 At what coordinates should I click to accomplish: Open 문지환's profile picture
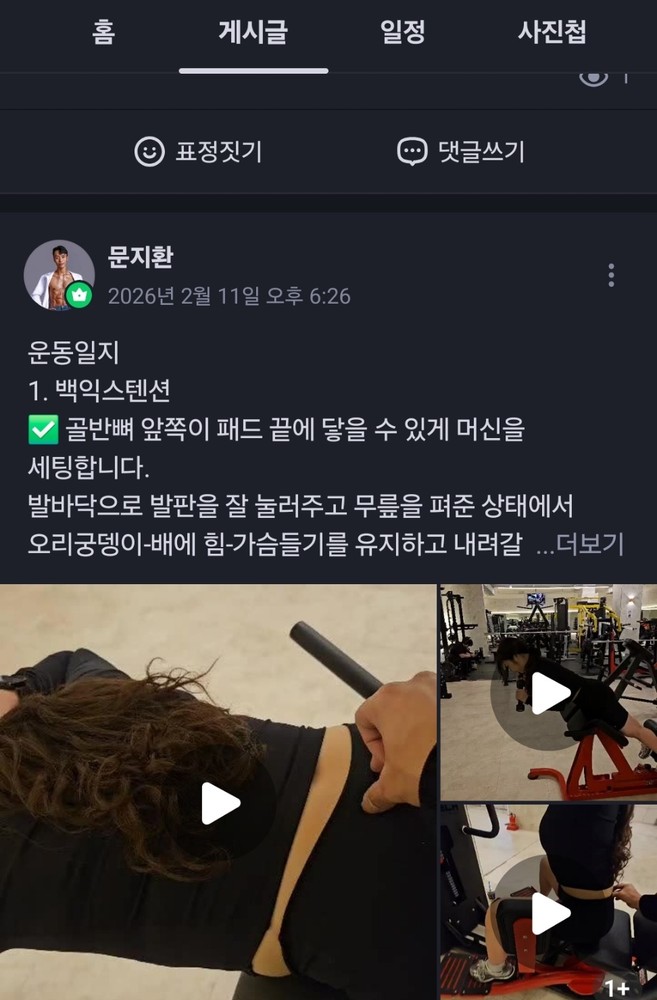[x=59, y=274]
